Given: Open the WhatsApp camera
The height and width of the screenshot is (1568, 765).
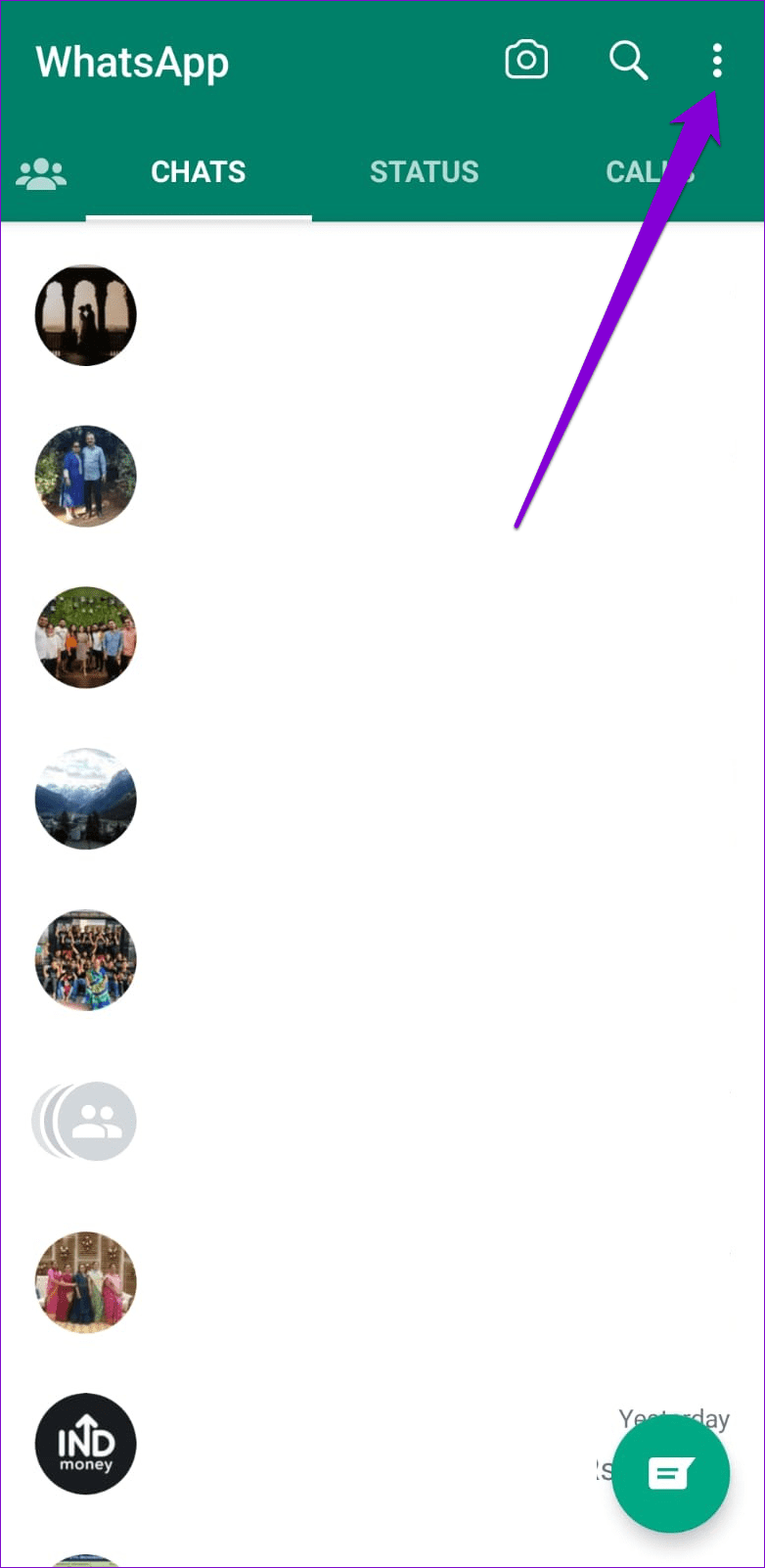Looking at the screenshot, I should (x=526, y=60).
